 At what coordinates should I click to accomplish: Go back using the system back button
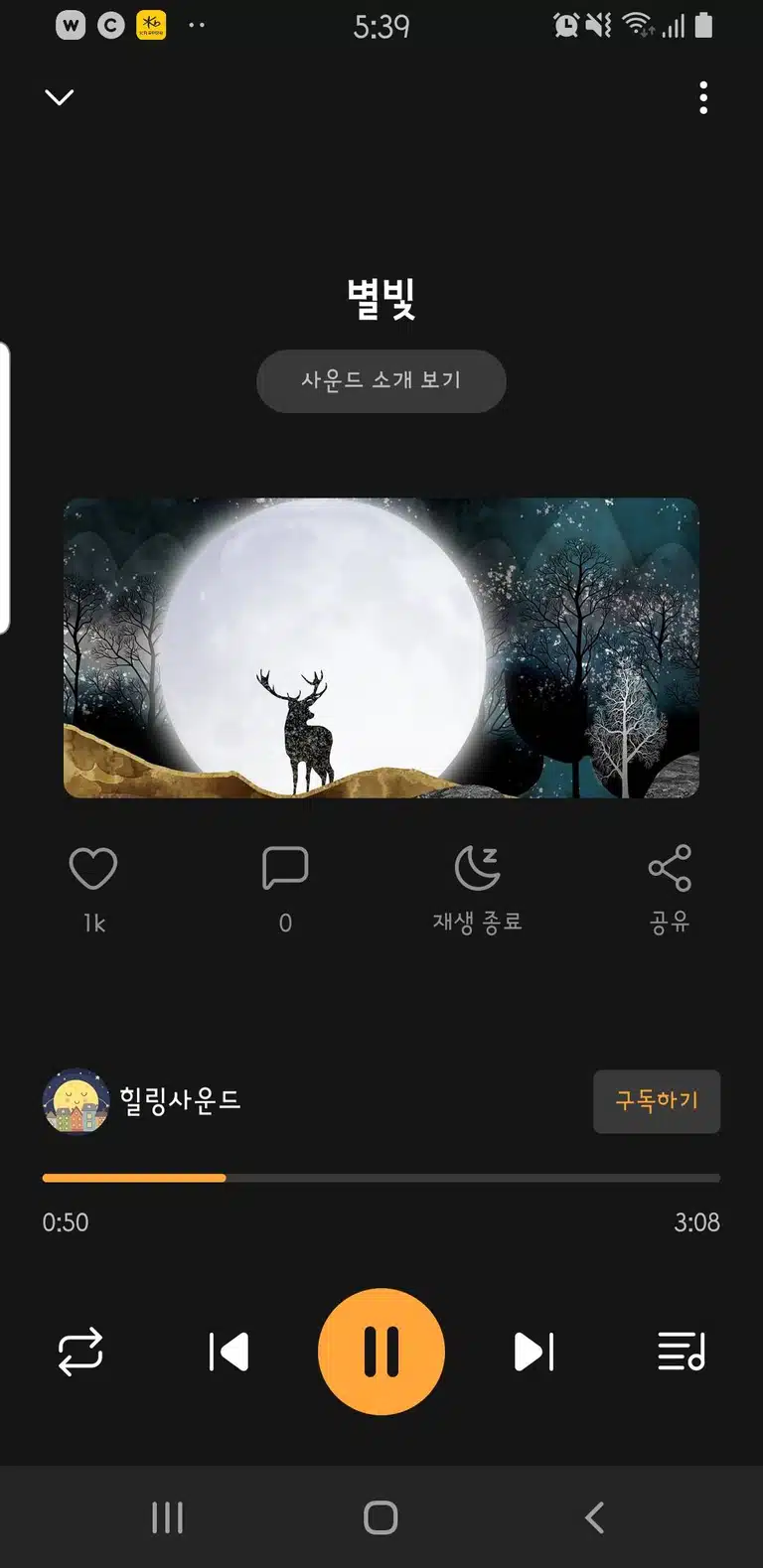tap(594, 1517)
